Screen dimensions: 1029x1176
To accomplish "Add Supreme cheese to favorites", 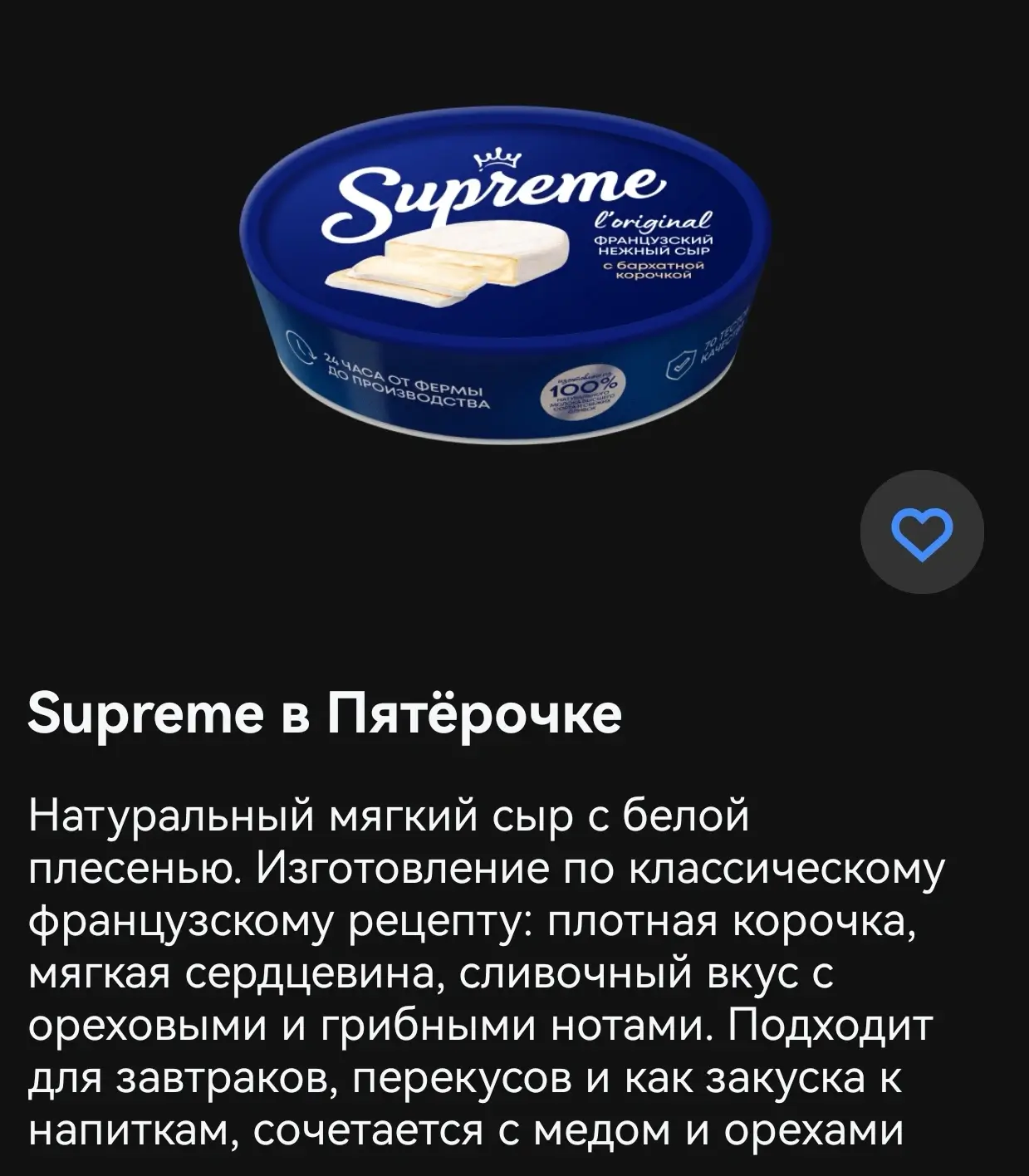I will click(x=922, y=533).
